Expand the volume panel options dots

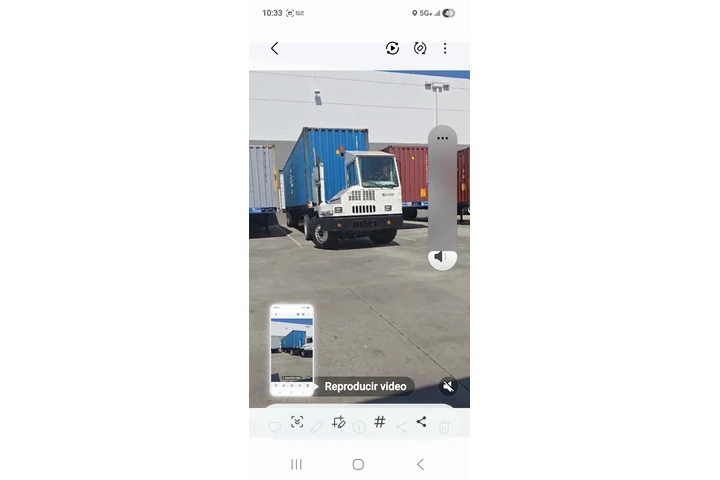pos(442,138)
